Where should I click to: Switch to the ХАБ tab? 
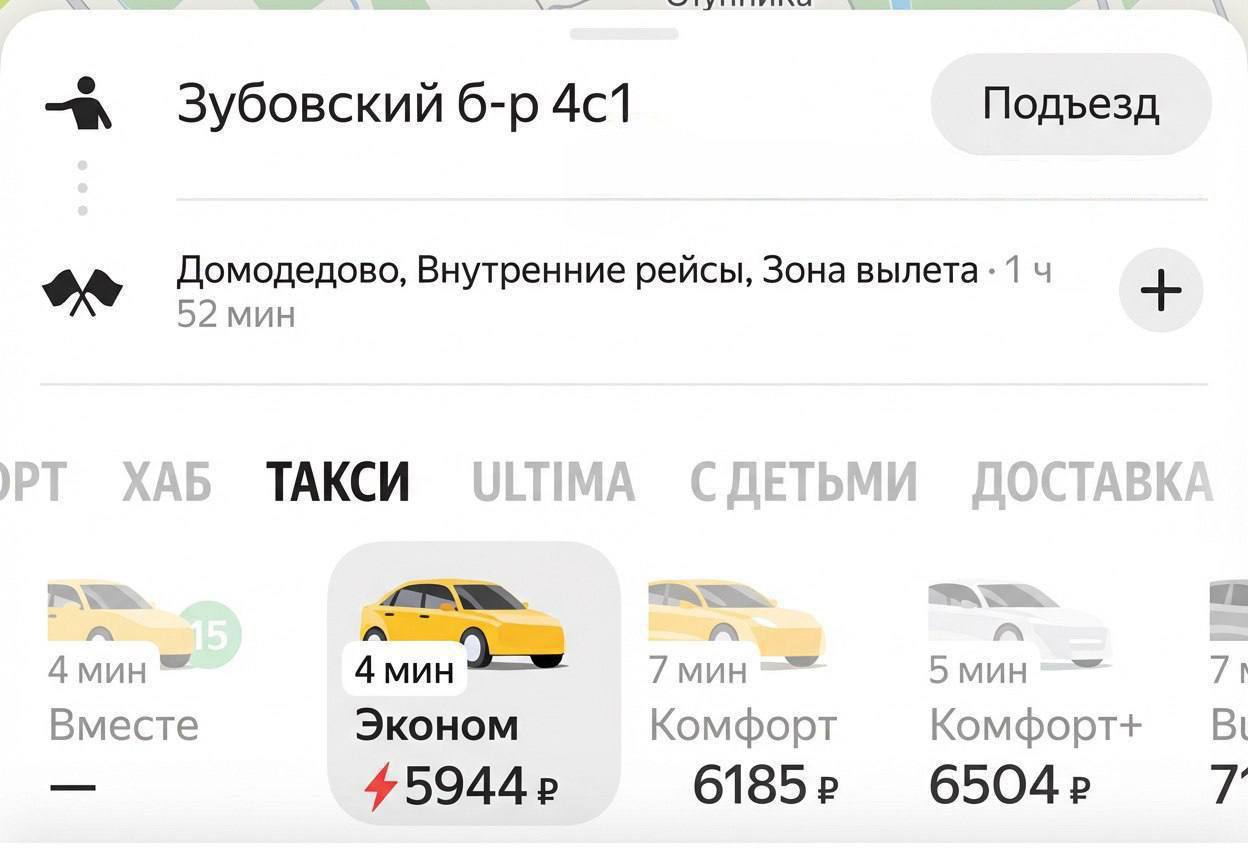pyautogui.click(x=167, y=483)
